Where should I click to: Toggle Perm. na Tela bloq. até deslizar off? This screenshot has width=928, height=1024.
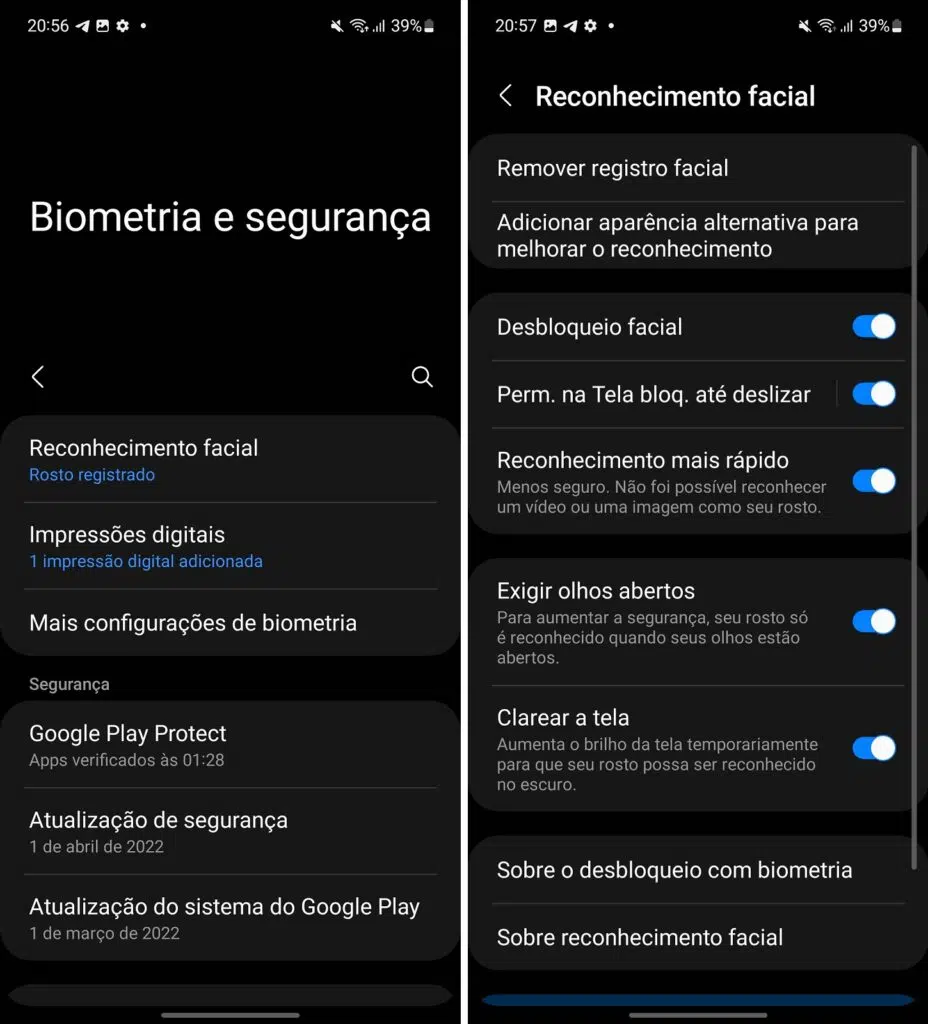[x=874, y=394]
